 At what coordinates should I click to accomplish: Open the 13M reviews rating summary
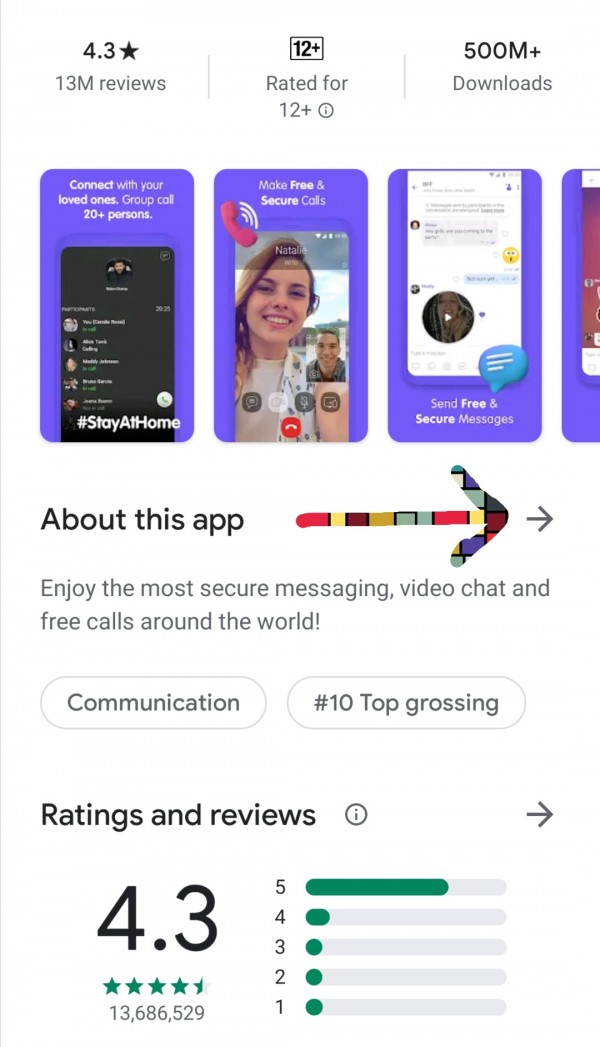(x=110, y=66)
